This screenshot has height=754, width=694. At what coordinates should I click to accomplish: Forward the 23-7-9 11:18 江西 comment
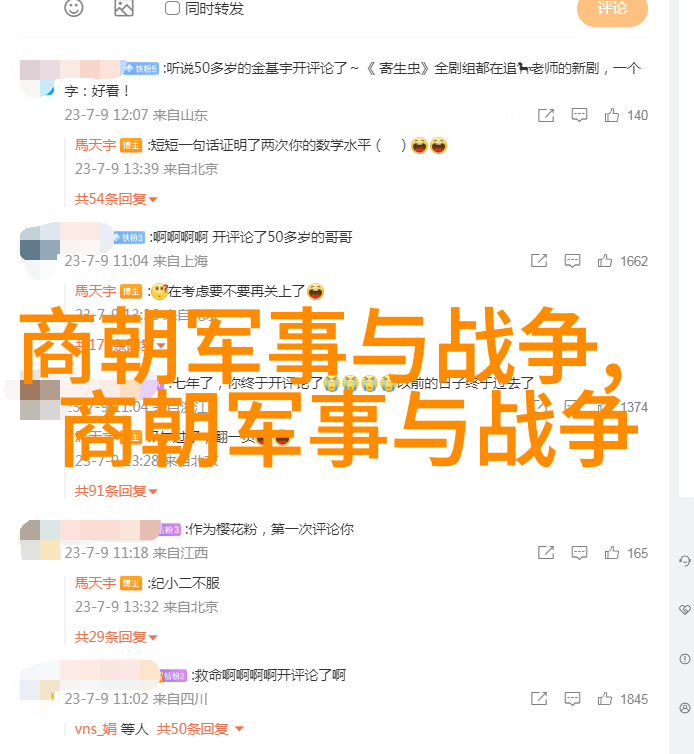point(546,553)
